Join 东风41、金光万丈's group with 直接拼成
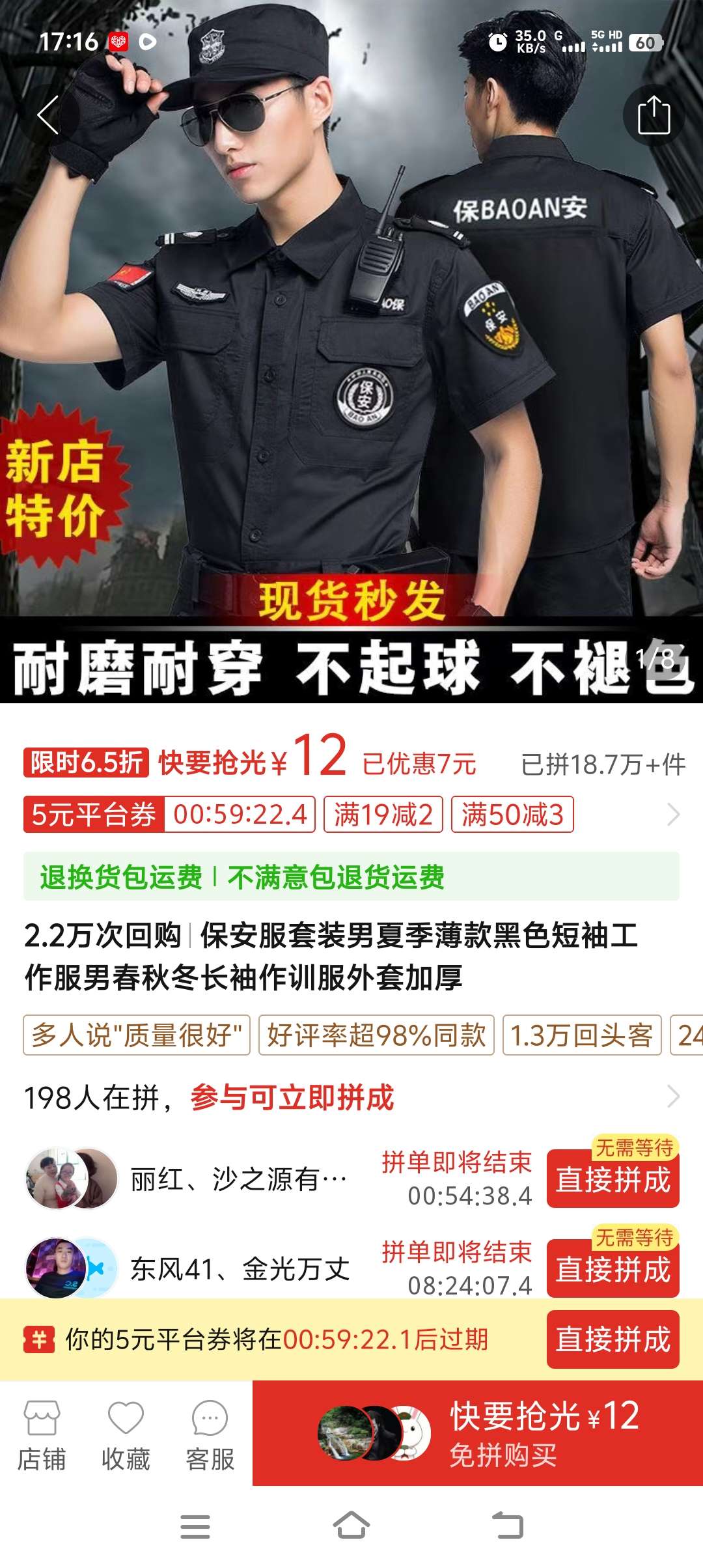Image resolution: width=703 pixels, height=1568 pixels. (x=613, y=1270)
